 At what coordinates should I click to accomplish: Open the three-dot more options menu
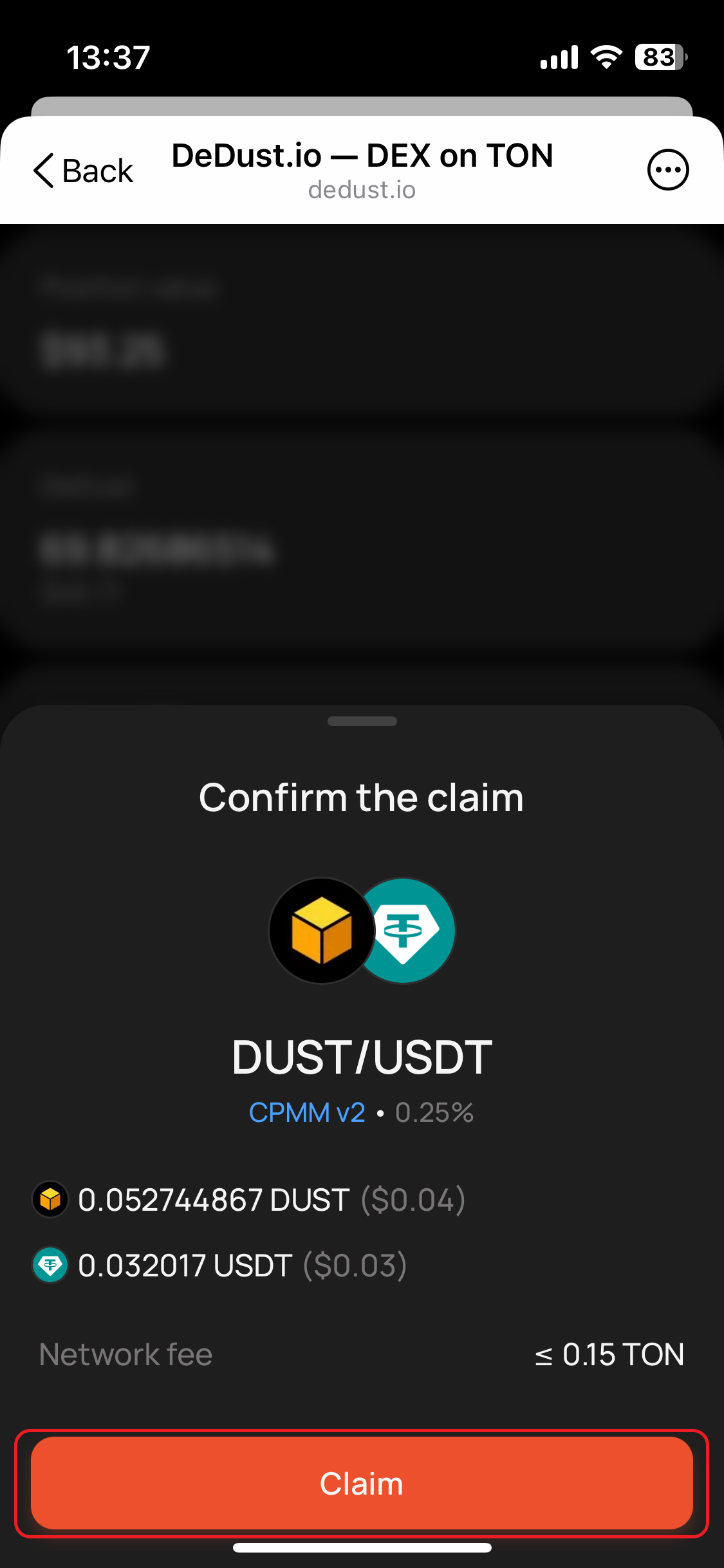click(x=667, y=170)
